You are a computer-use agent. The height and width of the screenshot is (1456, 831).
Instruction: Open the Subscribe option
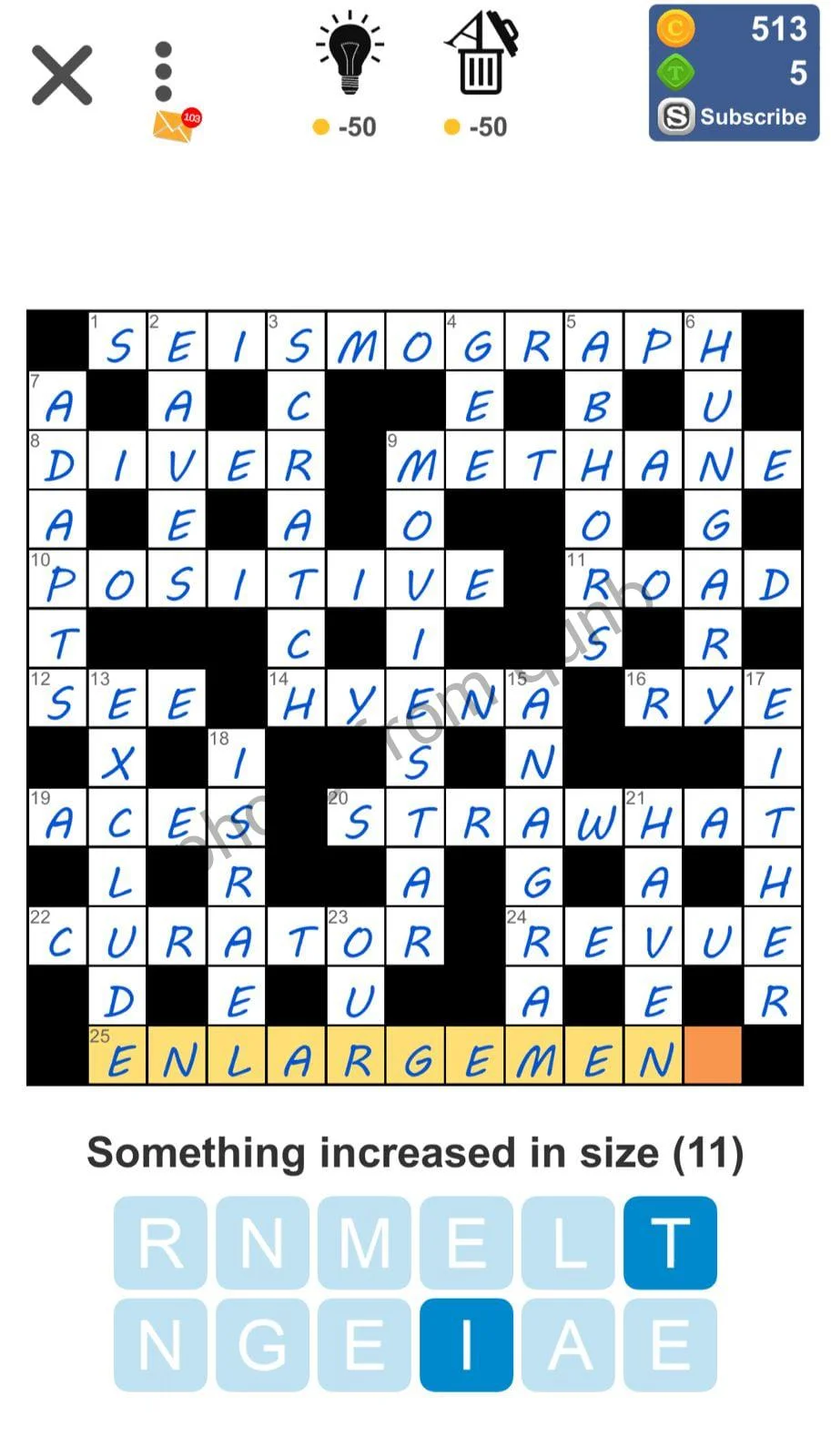[735, 117]
